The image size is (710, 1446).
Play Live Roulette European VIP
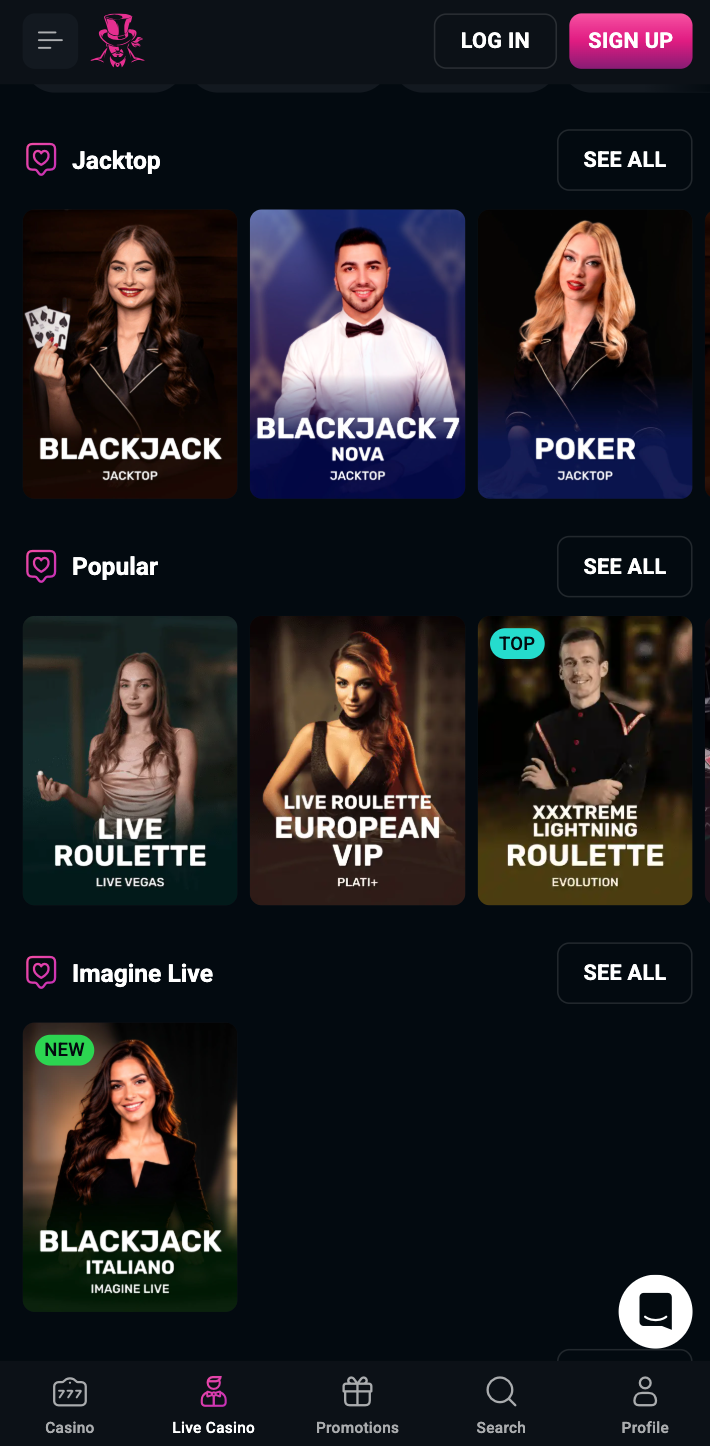(x=357, y=760)
